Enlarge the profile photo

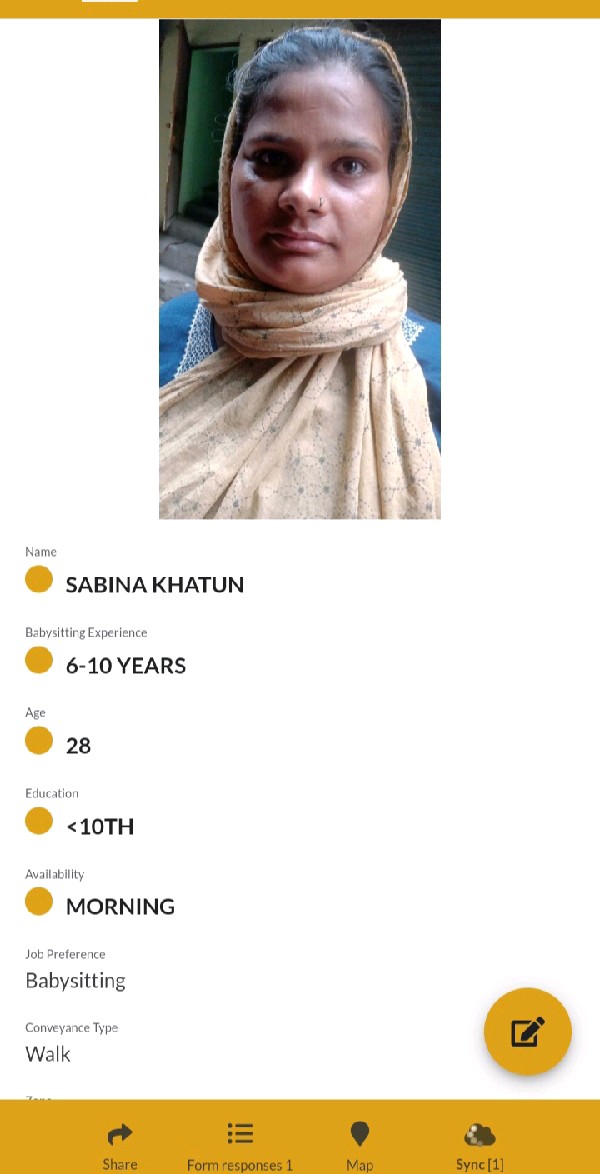300,269
